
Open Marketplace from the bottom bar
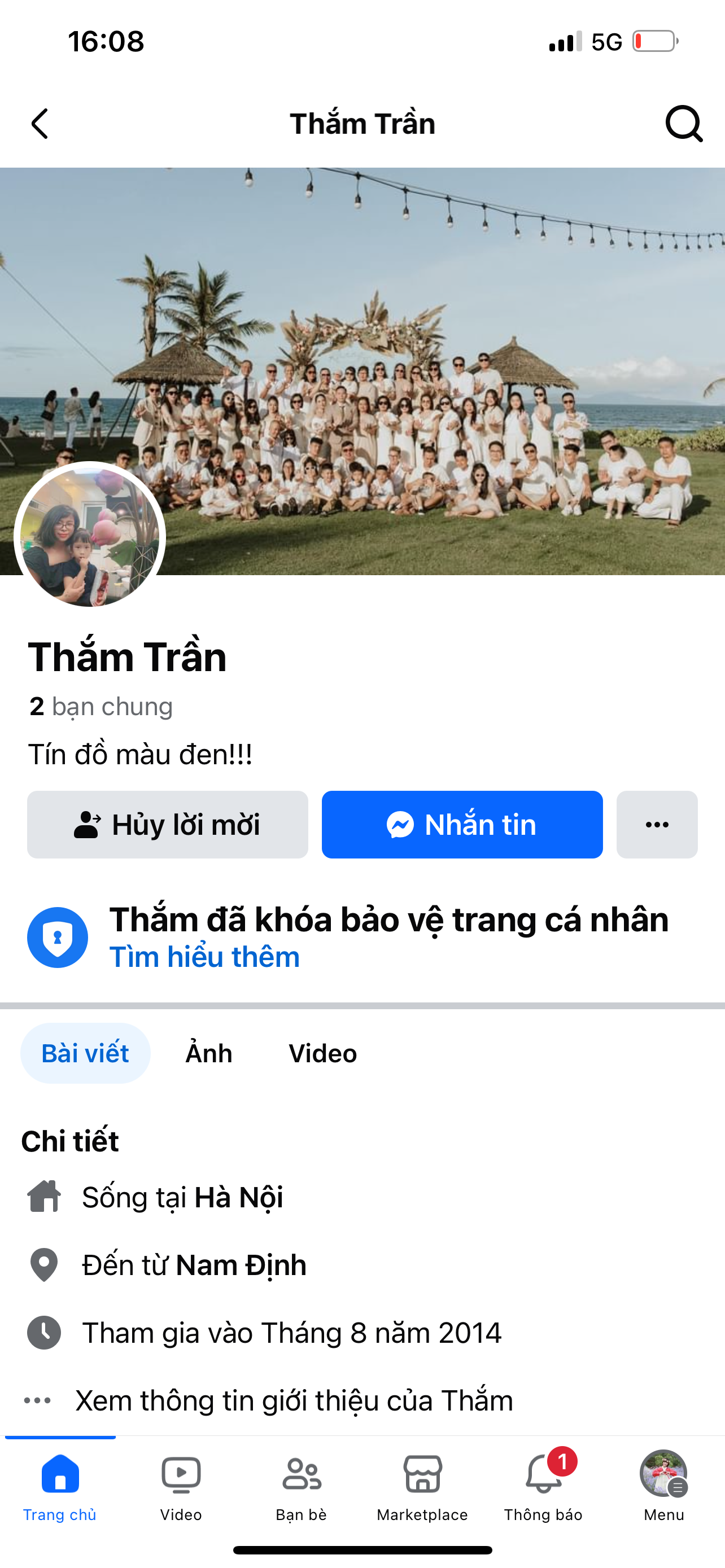click(x=422, y=1486)
